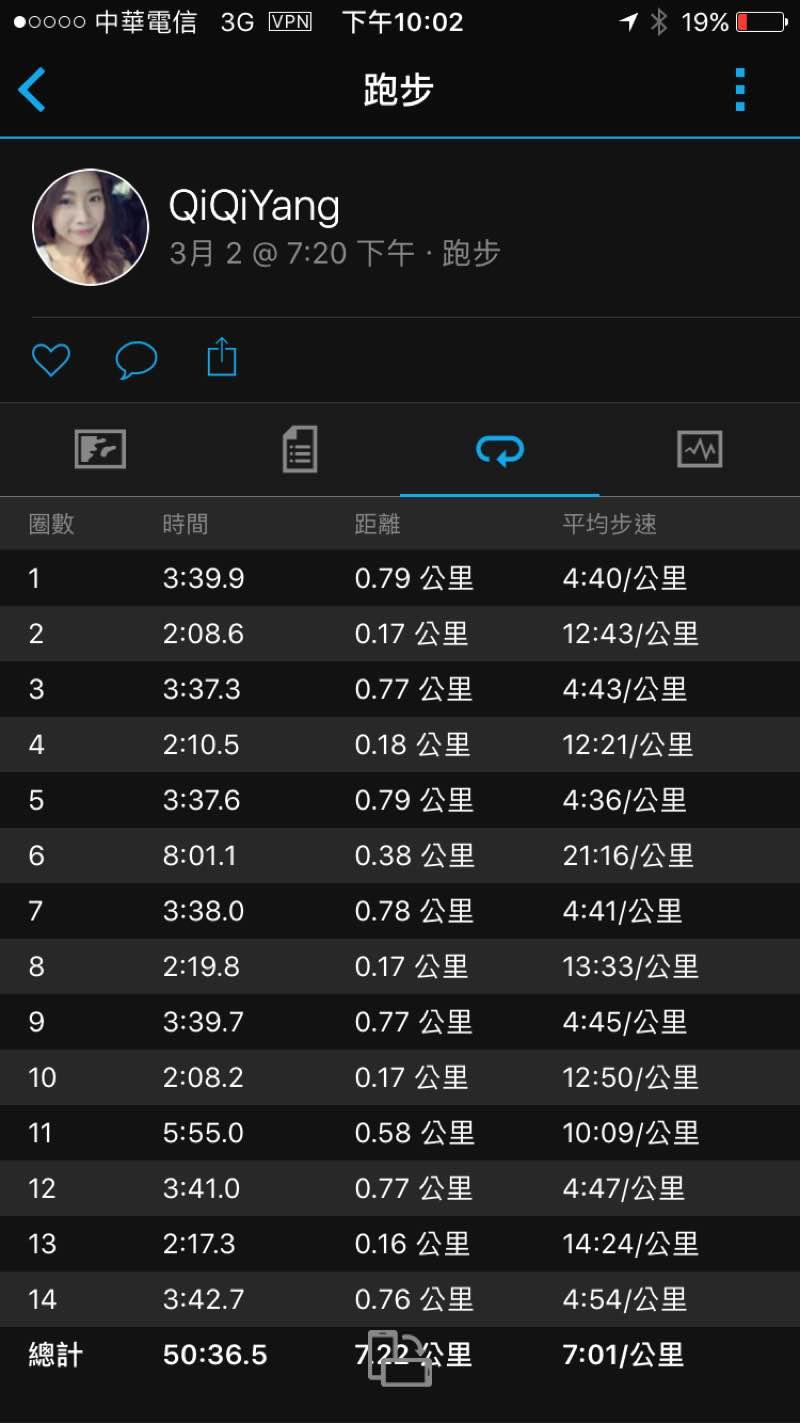Go back from the 跑步 activity

(32, 90)
